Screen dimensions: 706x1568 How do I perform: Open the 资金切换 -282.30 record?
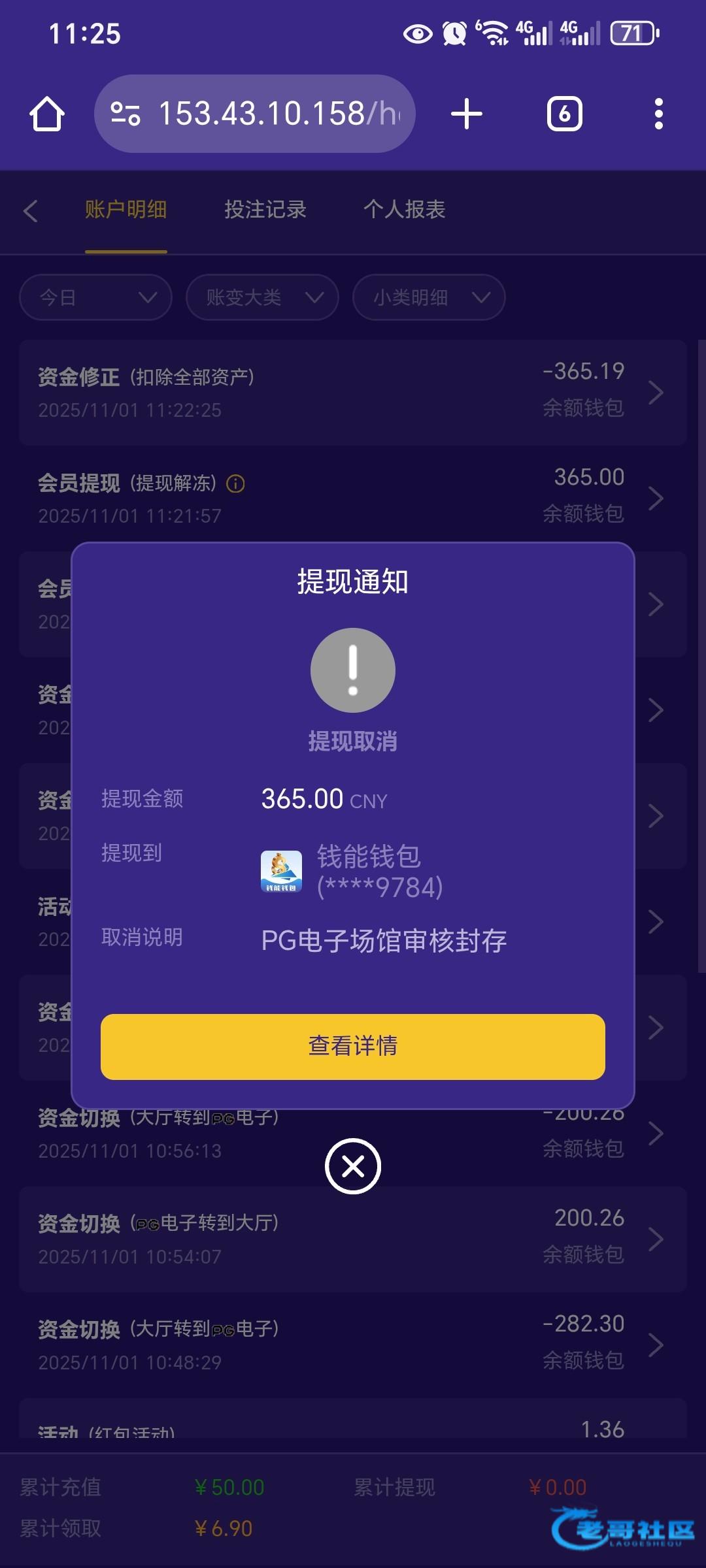point(353,1345)
